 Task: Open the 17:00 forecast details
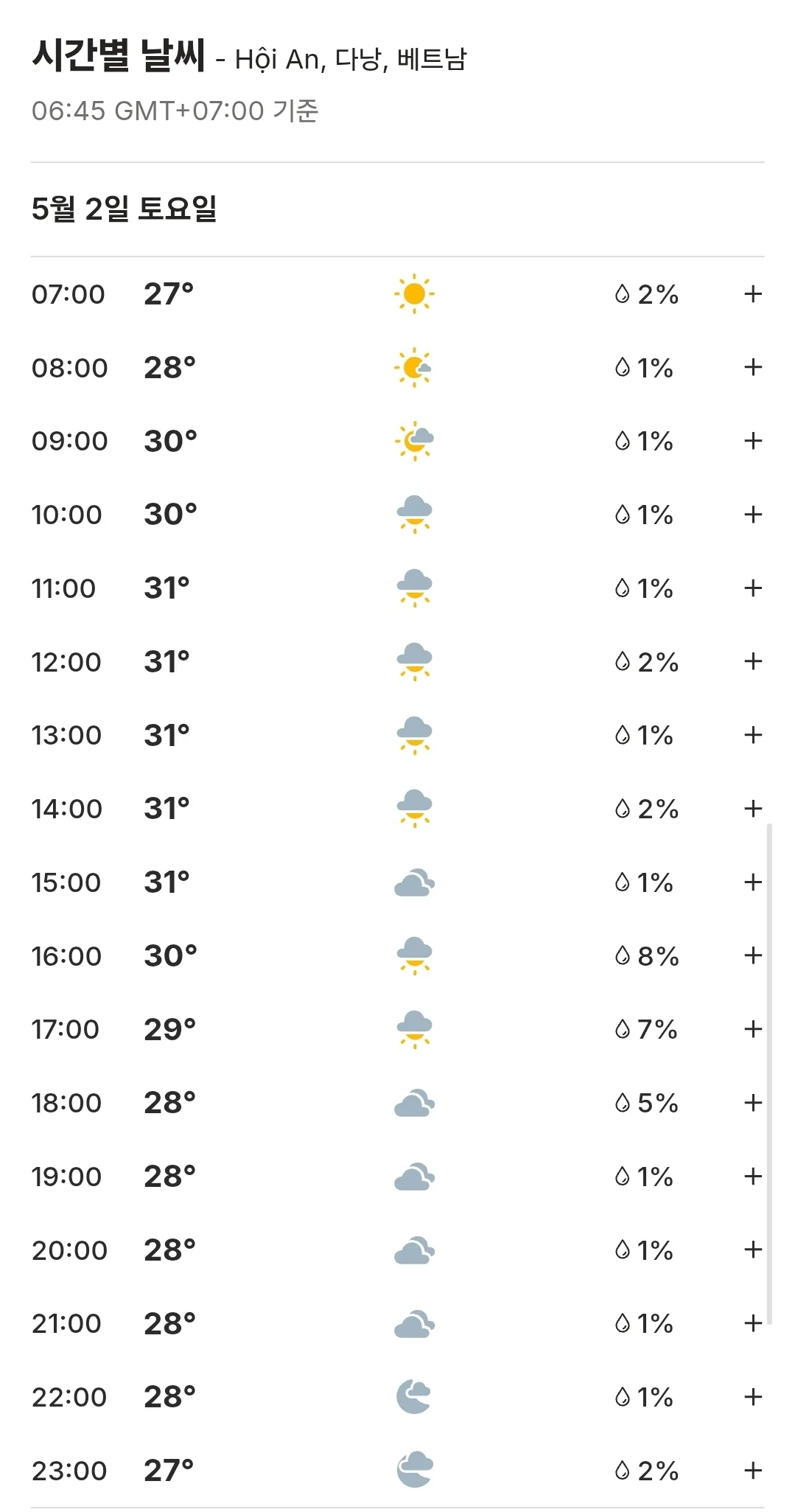752,1029
